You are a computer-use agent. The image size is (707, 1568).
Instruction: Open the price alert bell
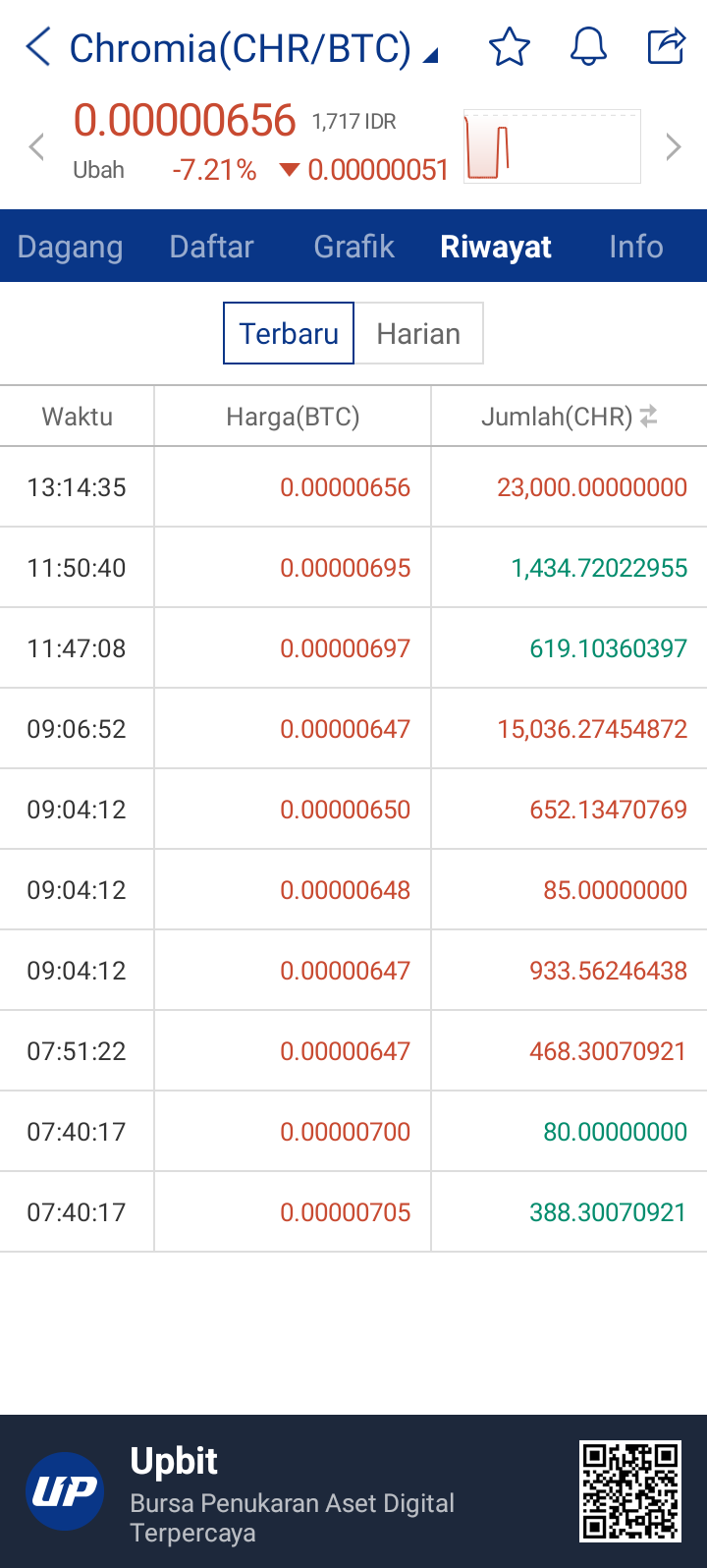(x=588, y=46)
